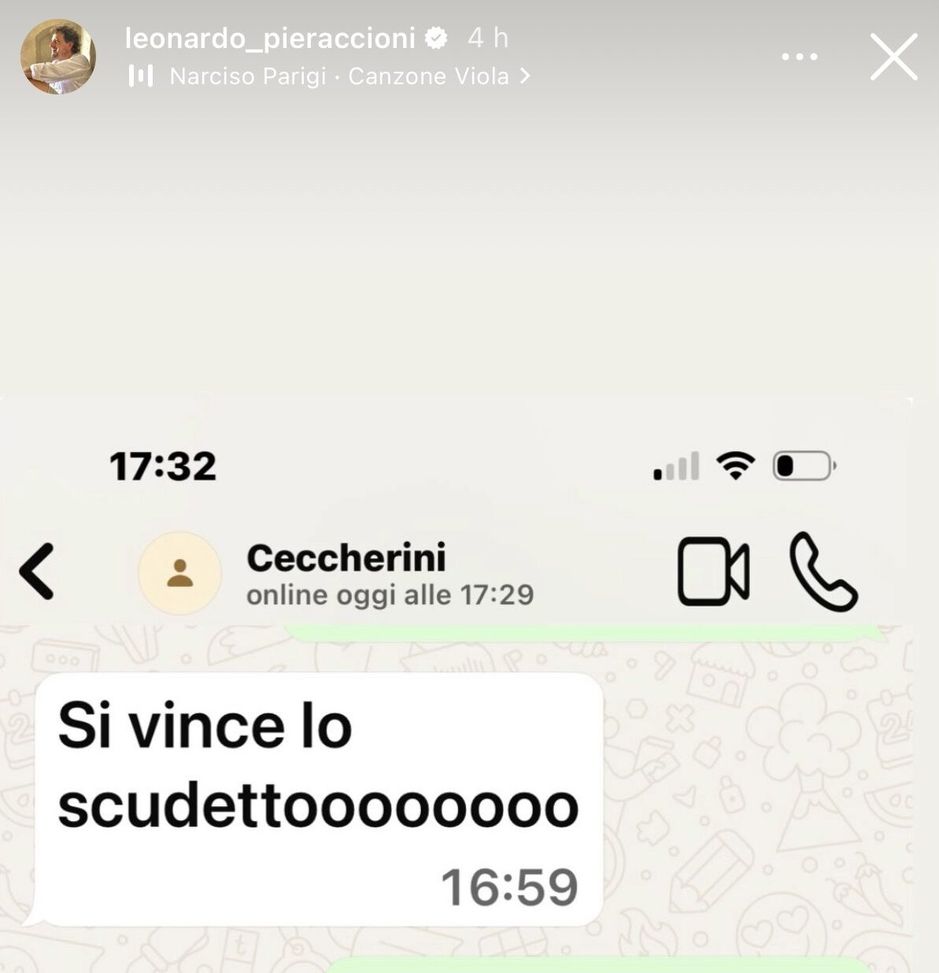Tap the verified badge next to username
This screenshot has height=973, width=939.
pyautogui.click(x=434, y=37)
